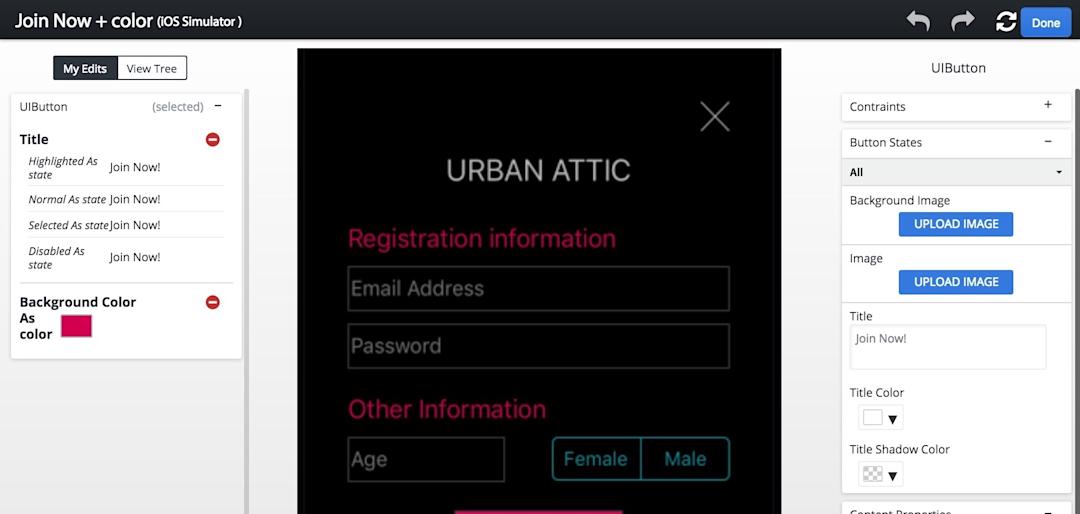This screenshot has height=514, width=1080.
Task: Collapse the UIButton edits panel
Action: (218, 106)
